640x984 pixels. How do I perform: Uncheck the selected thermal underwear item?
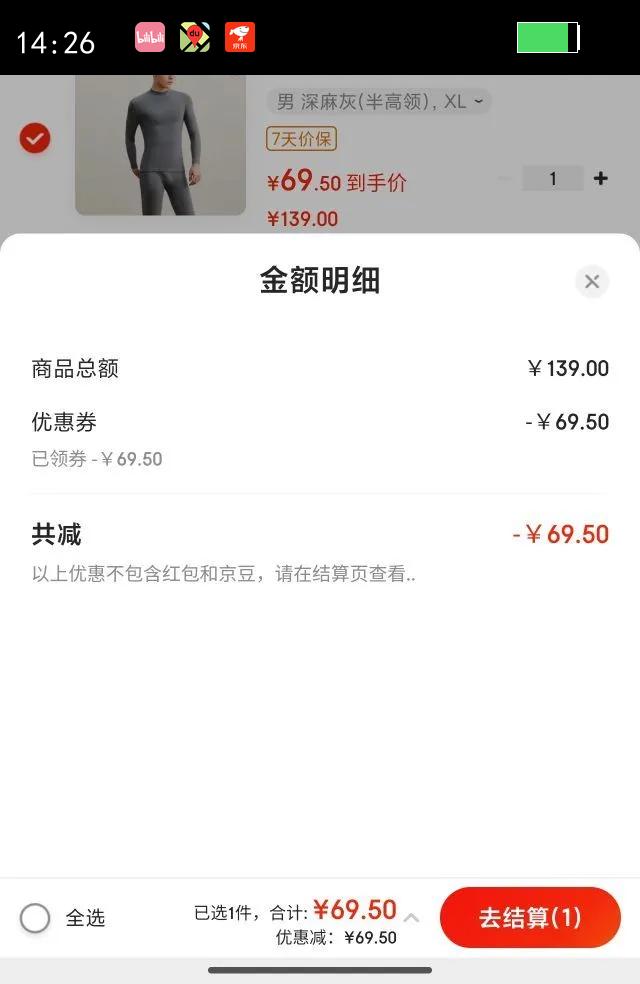pos(35,138)
